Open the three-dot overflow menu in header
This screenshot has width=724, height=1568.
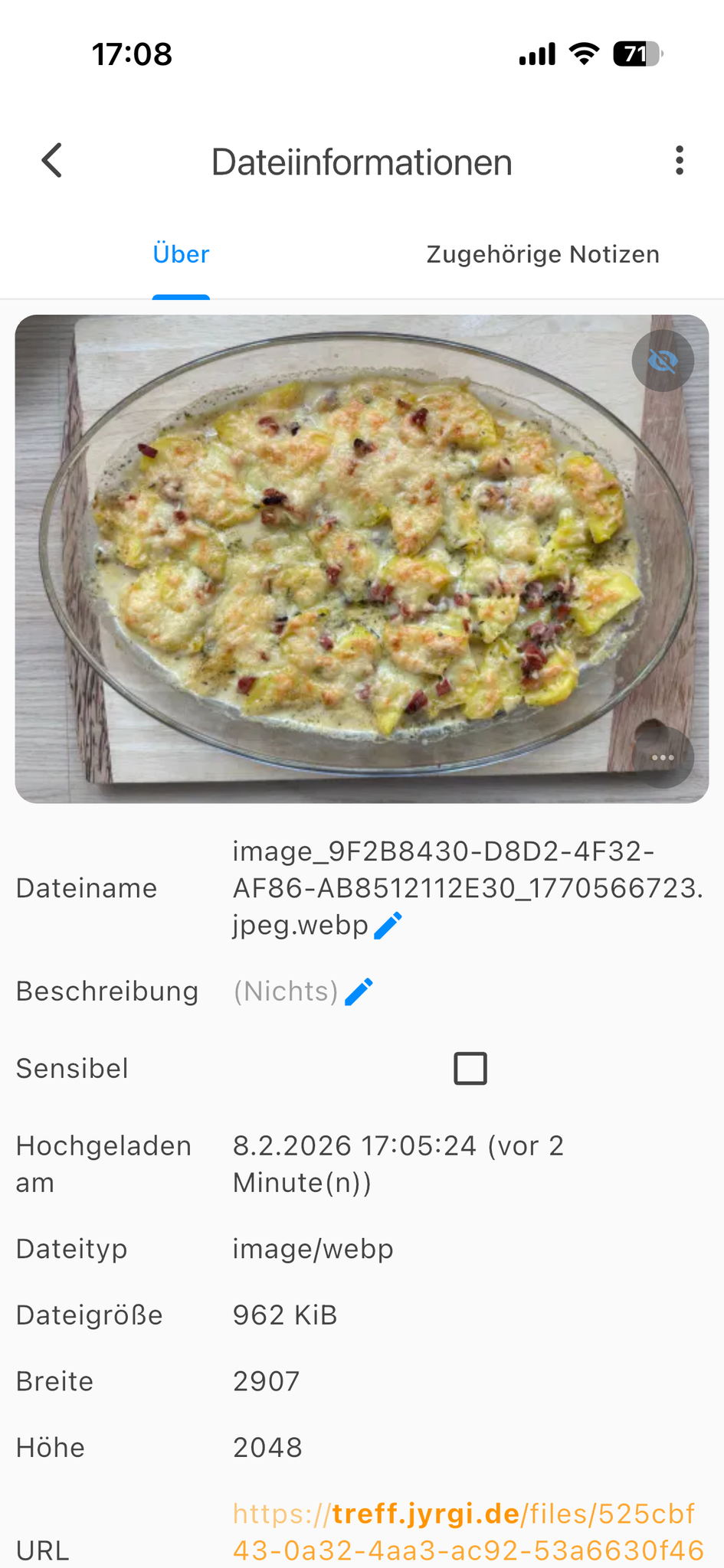[x=679, y=161]
